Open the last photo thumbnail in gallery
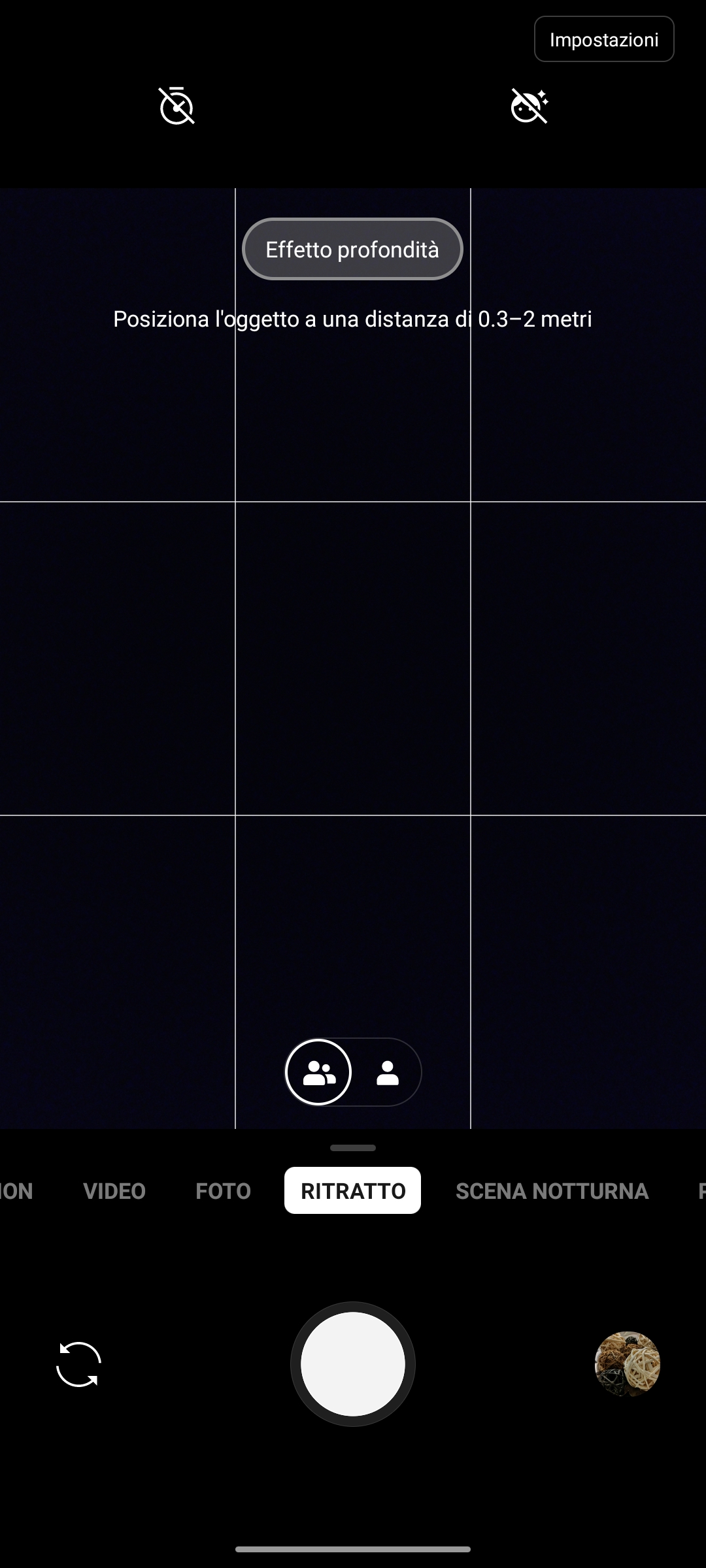706x1568 pixels. 628,1364
